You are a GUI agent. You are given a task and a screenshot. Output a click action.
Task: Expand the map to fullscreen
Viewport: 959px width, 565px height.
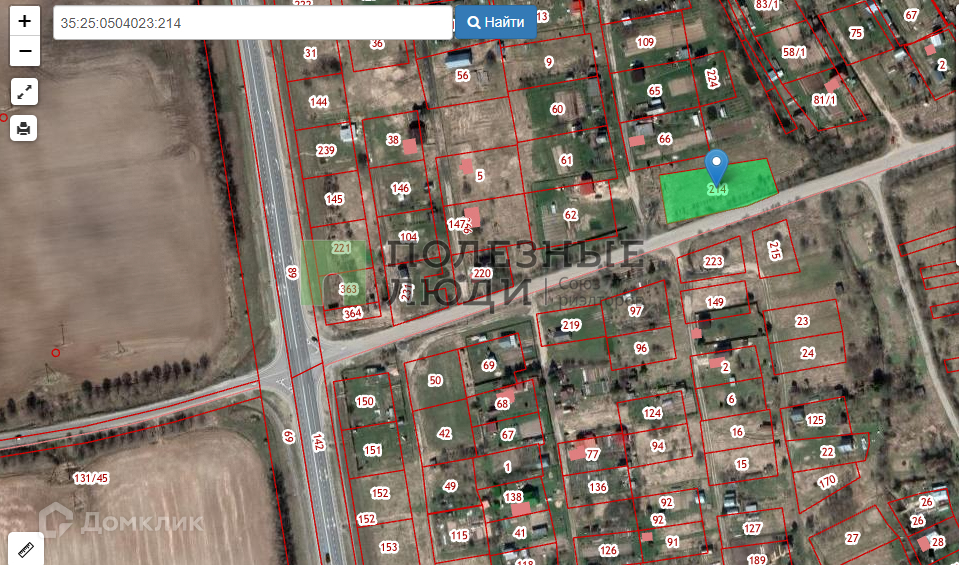pos(24,92)
